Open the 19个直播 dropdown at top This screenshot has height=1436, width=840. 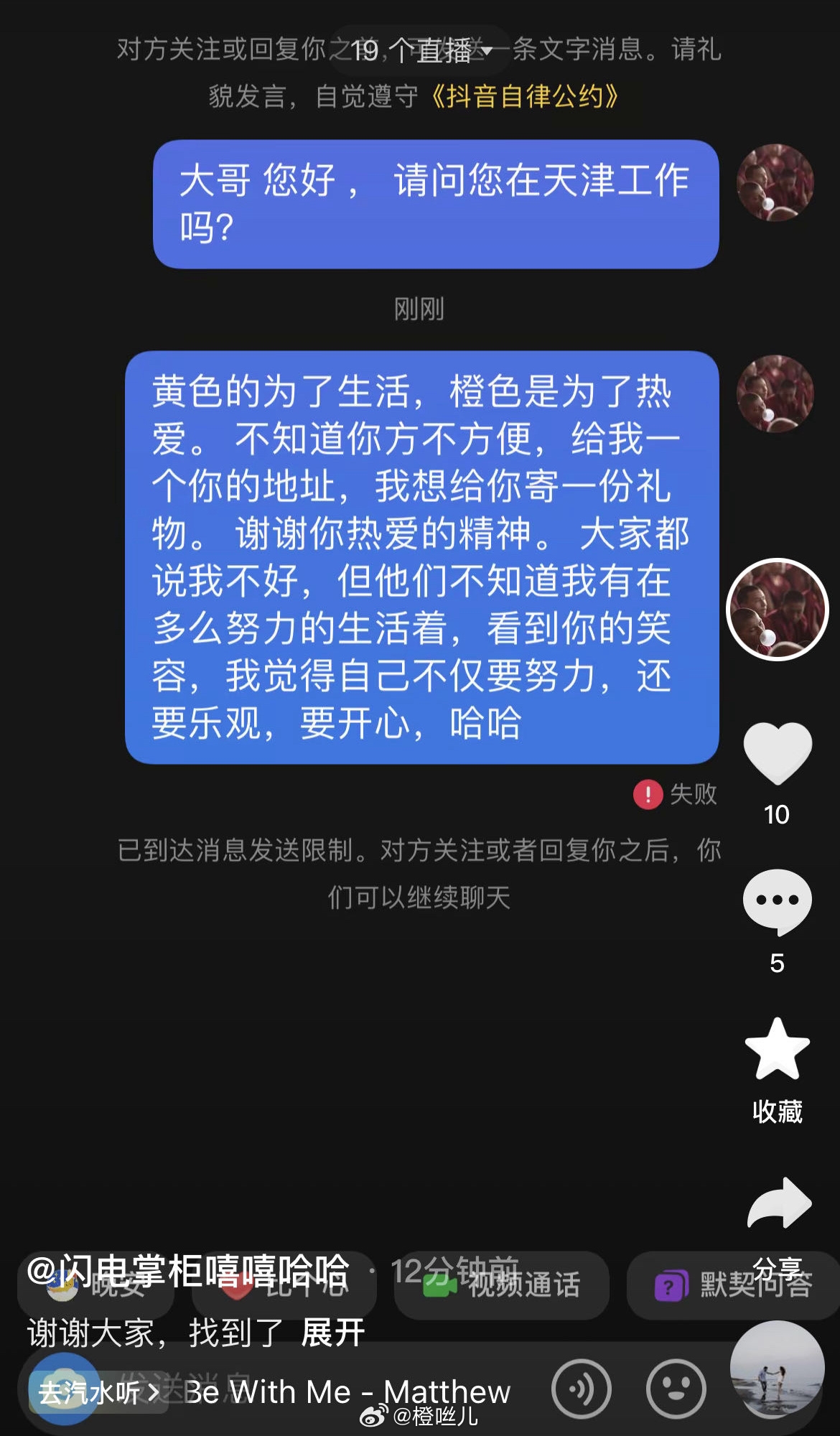(420, 50)
